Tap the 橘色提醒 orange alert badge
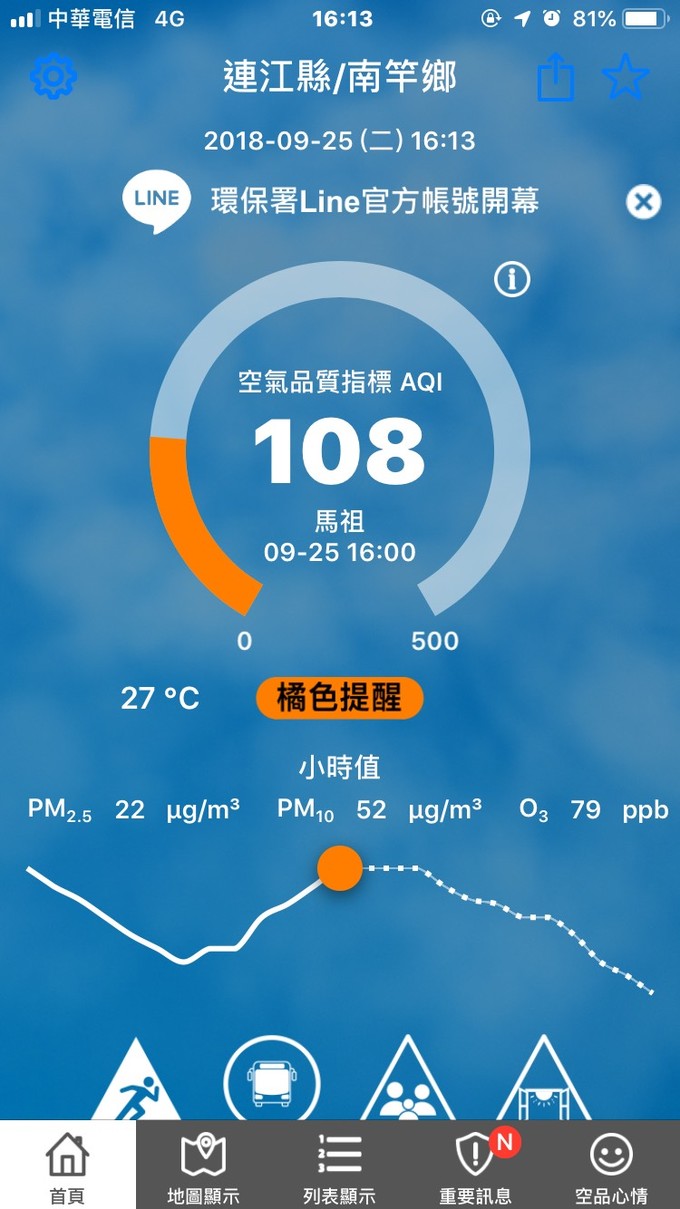 340,698
